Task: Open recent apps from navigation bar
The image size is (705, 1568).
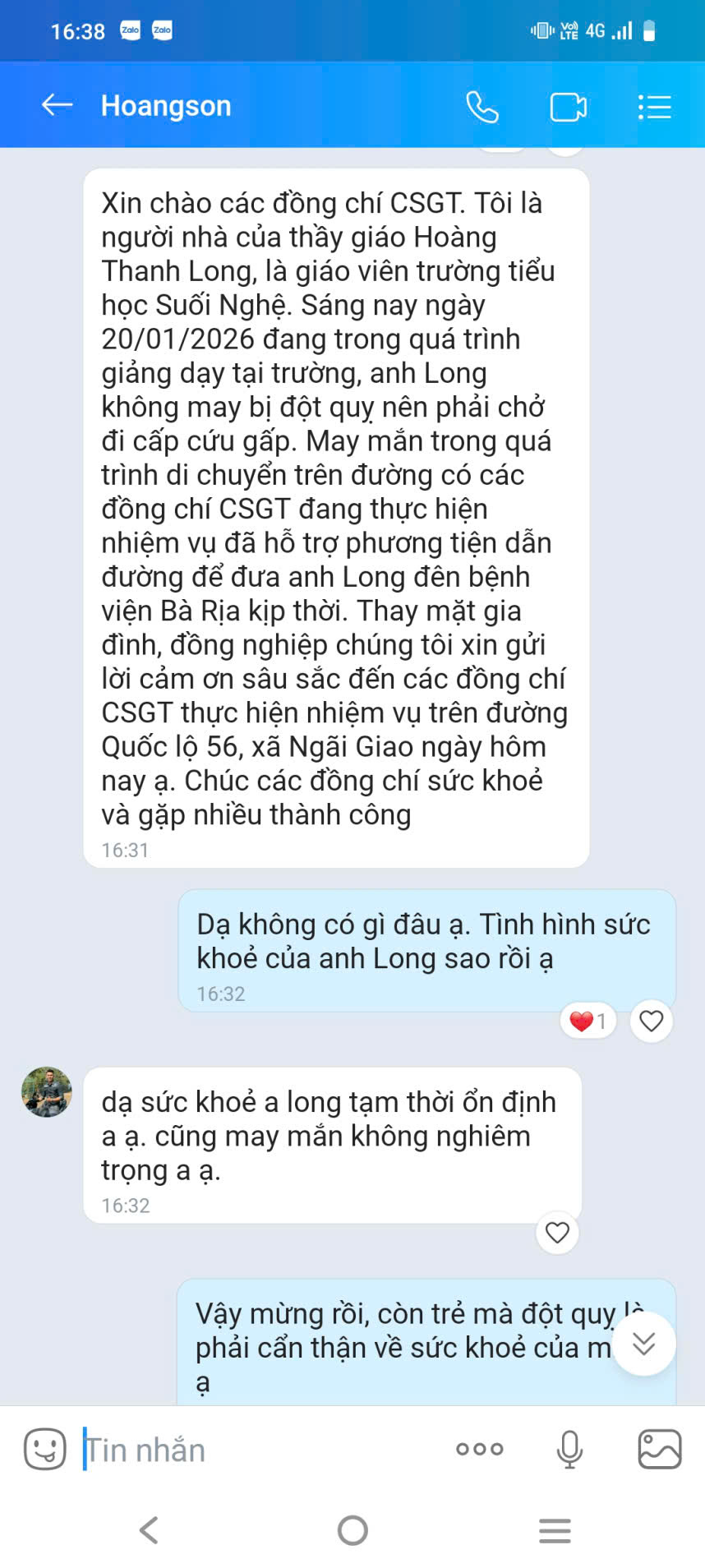Action: pos(555,1530)
